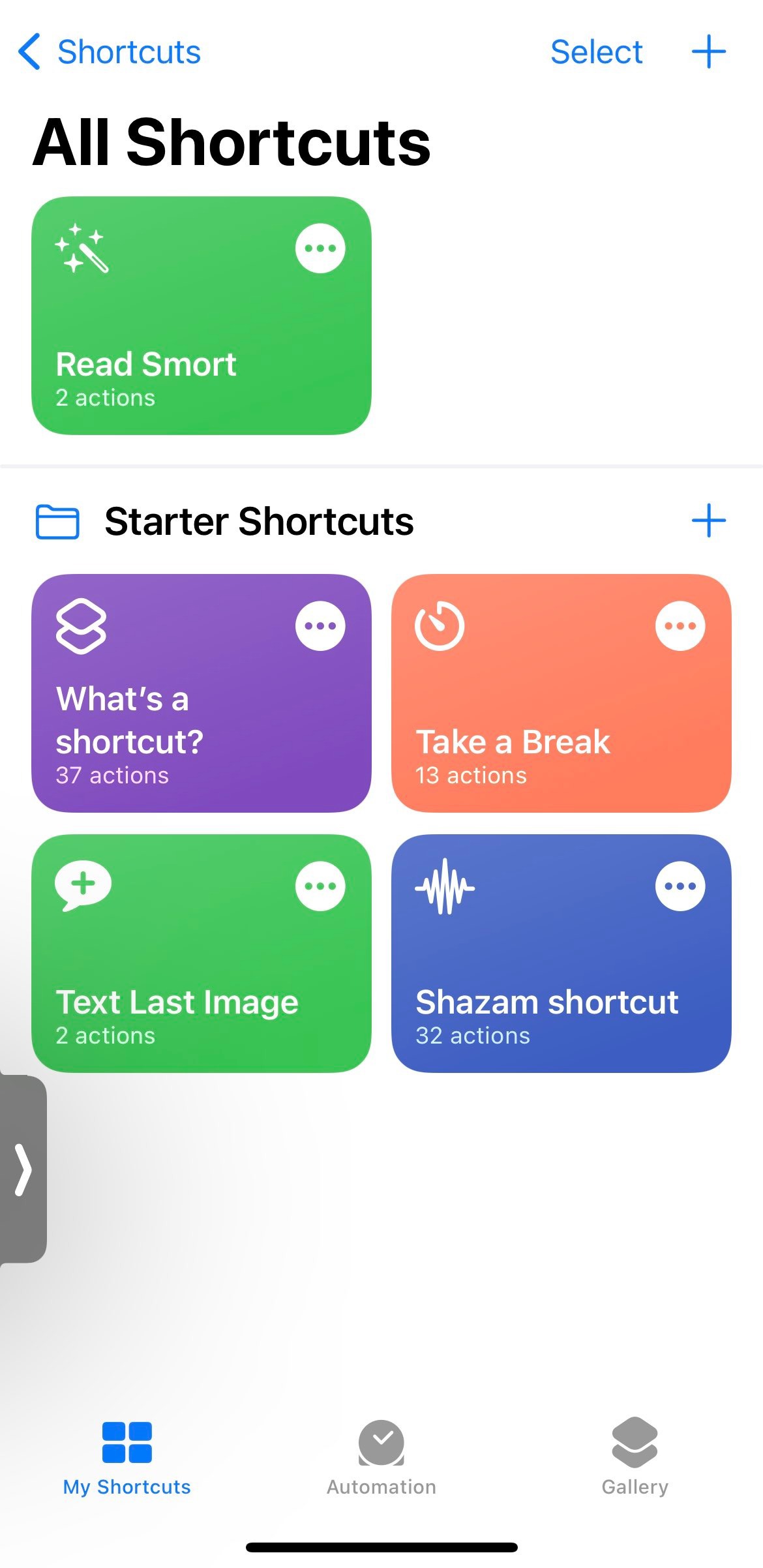Open the What's a shortcut? three-dot menu
Image resolution: width=763 pixels, height=1568 pixels.
(320, 626)
